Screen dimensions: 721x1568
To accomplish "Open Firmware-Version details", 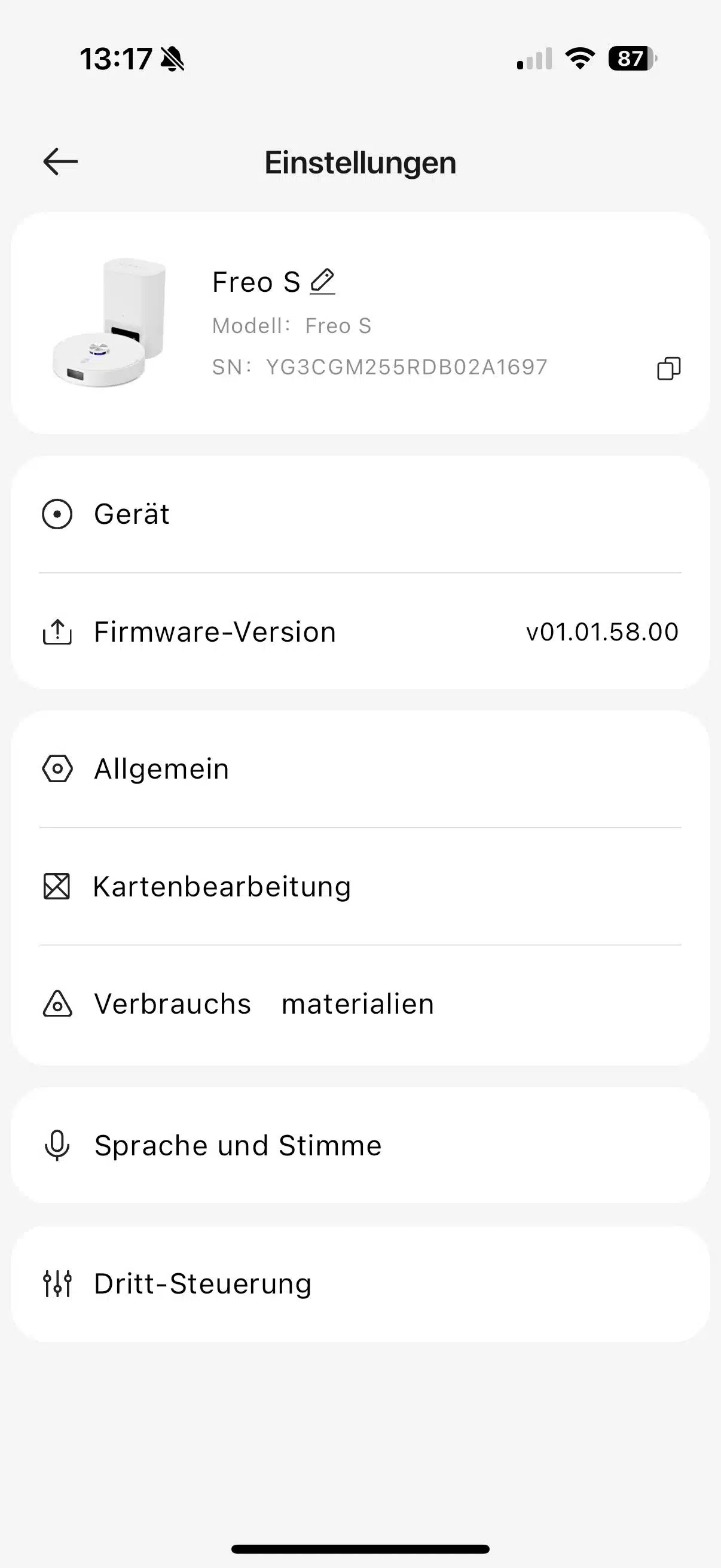I will (360, 632).
